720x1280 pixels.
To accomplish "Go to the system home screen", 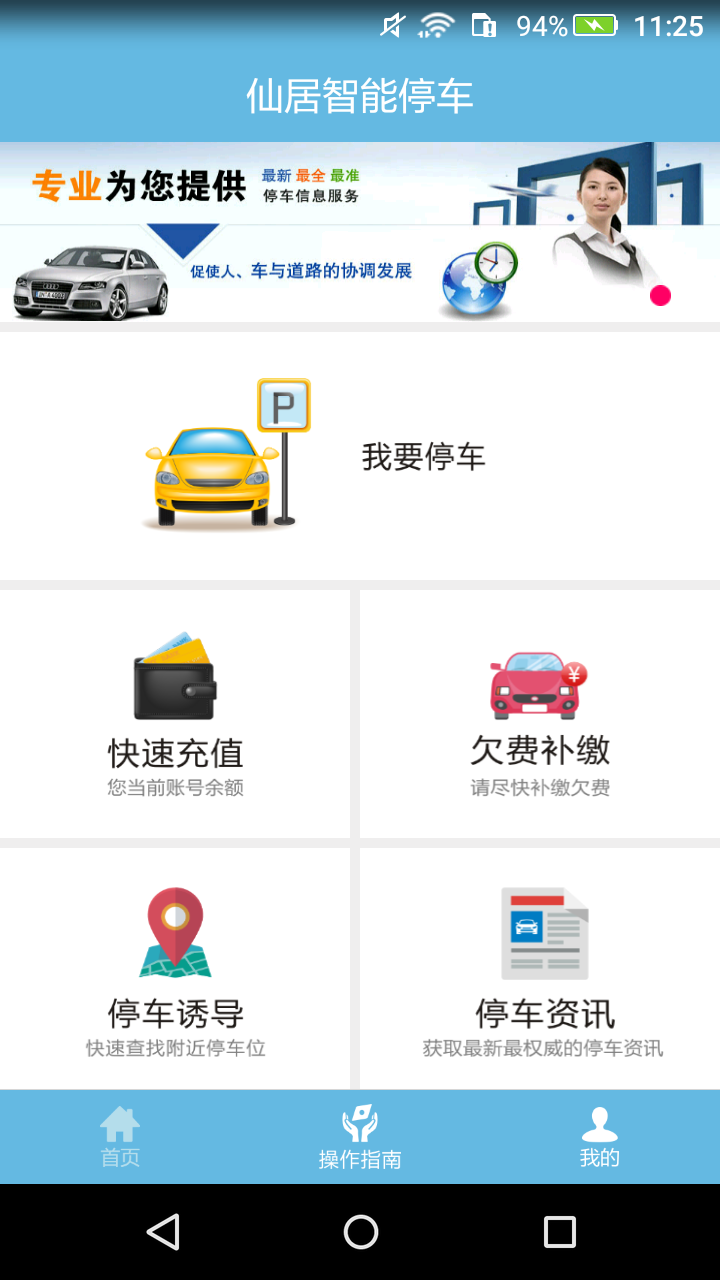I will [x=360, y=1232].
